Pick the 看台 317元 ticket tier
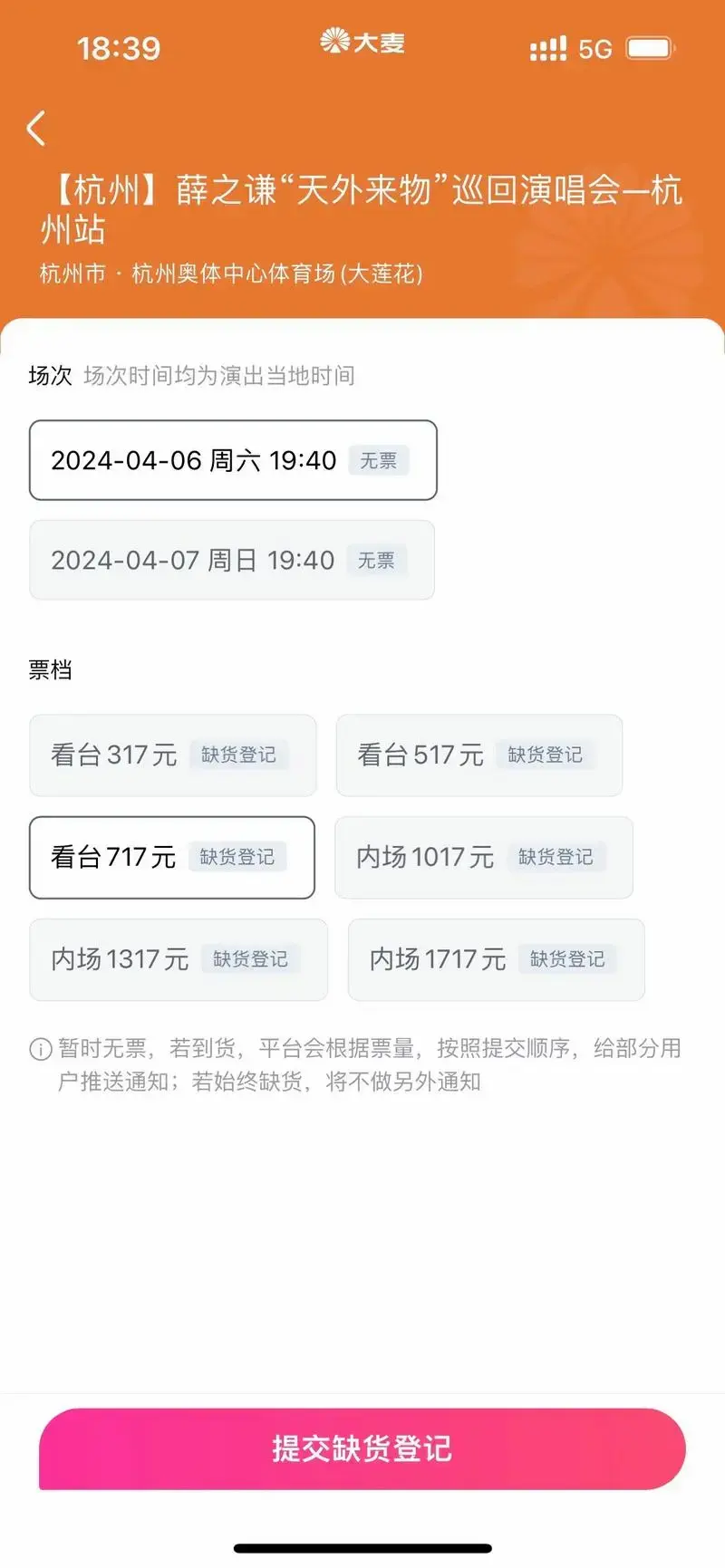725x1568 pixels. point(173,755)
